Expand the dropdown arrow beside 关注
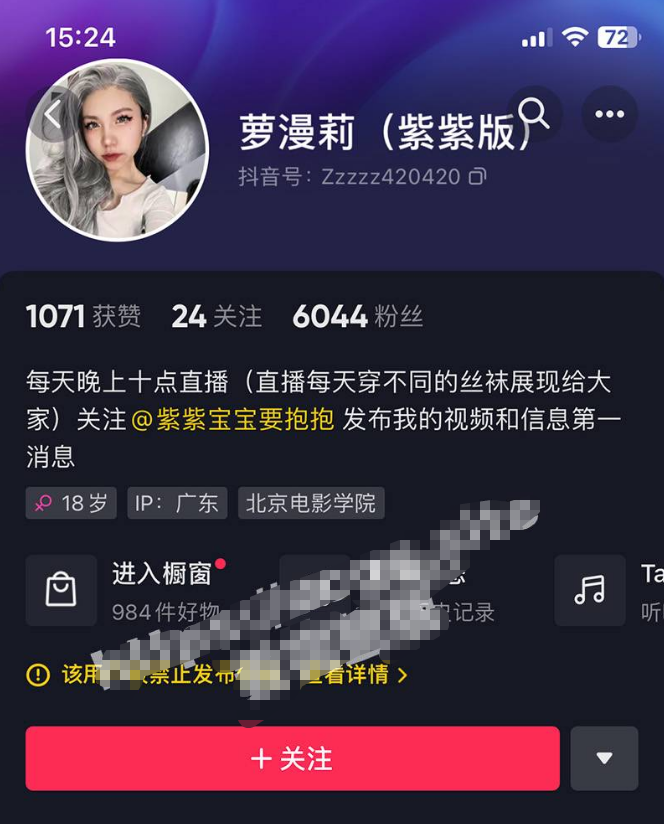This screenshot has height=824, width=664. pos(603,759)
